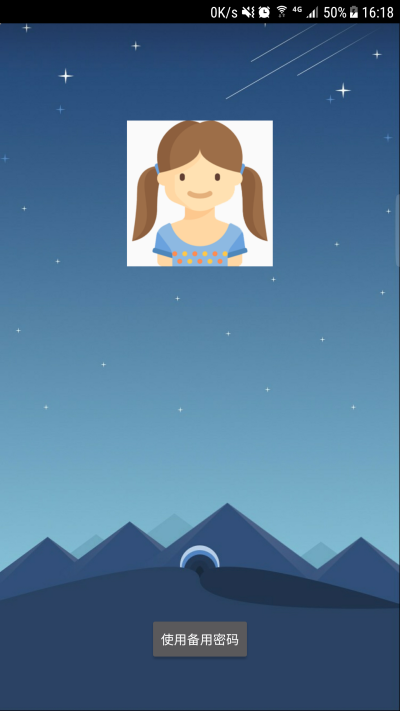Tap the 使用备用密码 button
400x711 pixels.
(200, 639)
